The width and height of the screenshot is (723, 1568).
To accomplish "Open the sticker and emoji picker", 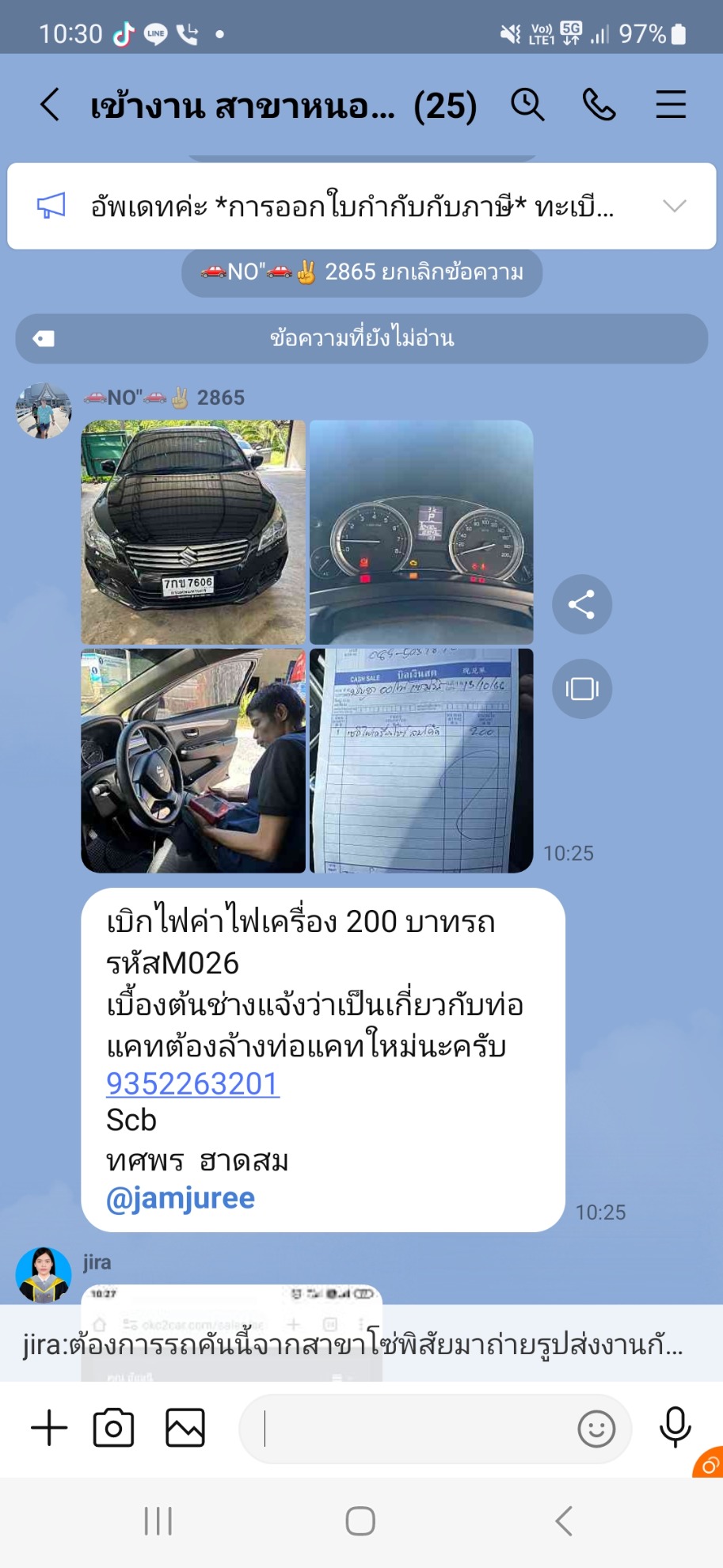I will (596, 1429).
